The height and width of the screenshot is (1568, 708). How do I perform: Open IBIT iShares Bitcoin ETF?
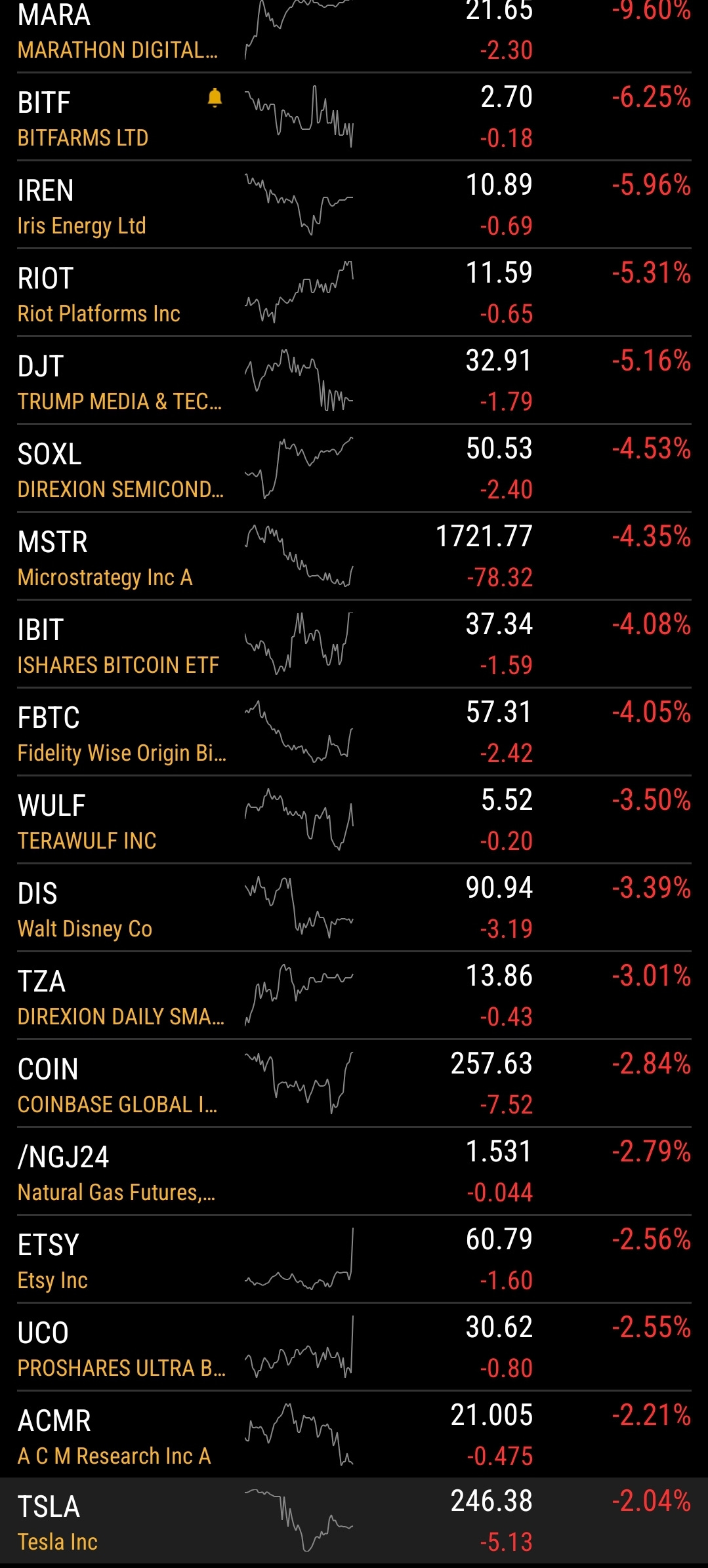pyautogui.click(x=354, y=643)
